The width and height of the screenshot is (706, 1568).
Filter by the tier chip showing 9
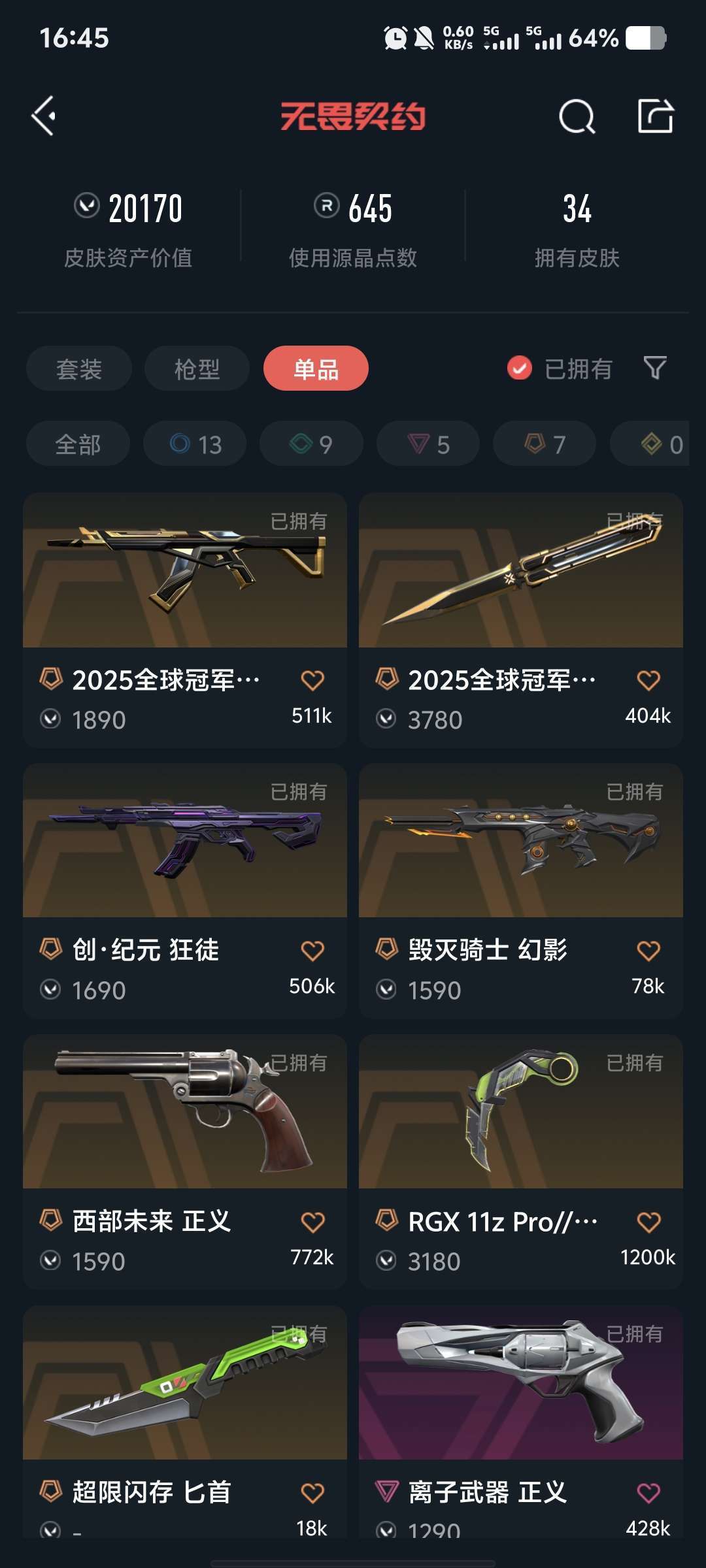(311, 444)
